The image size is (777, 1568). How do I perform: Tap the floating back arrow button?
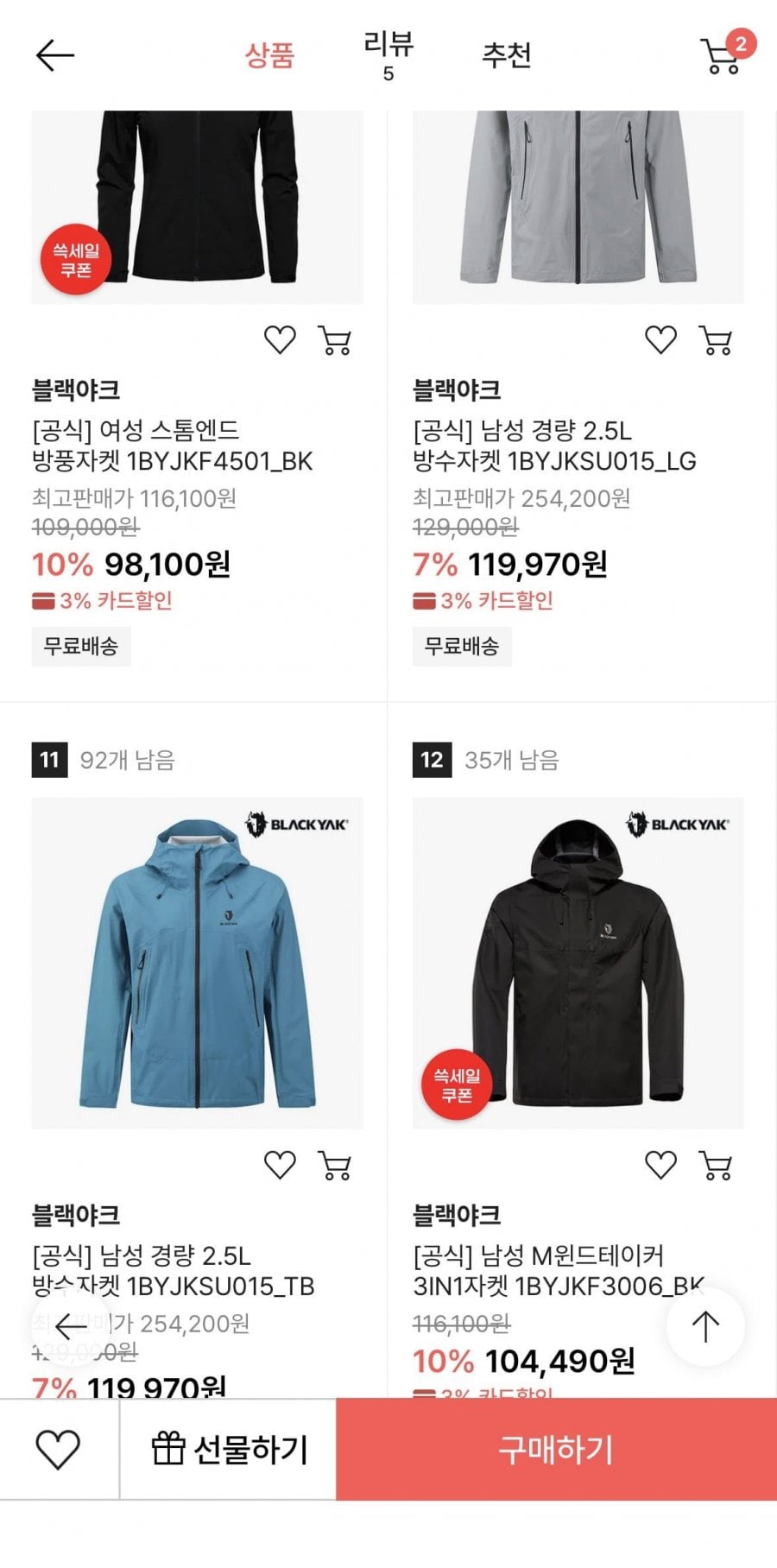click(71, 1326)
